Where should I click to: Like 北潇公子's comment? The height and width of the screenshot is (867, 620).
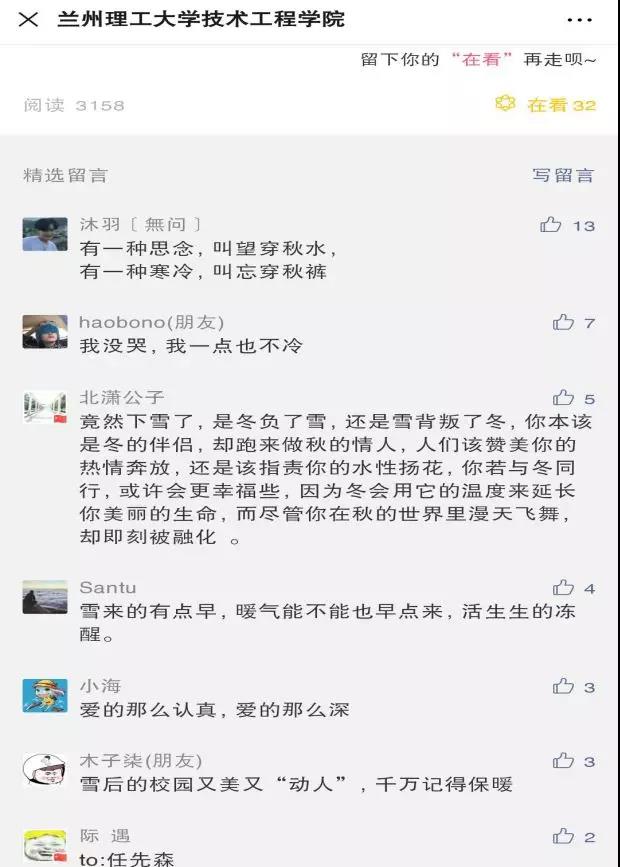click(564, 398)
